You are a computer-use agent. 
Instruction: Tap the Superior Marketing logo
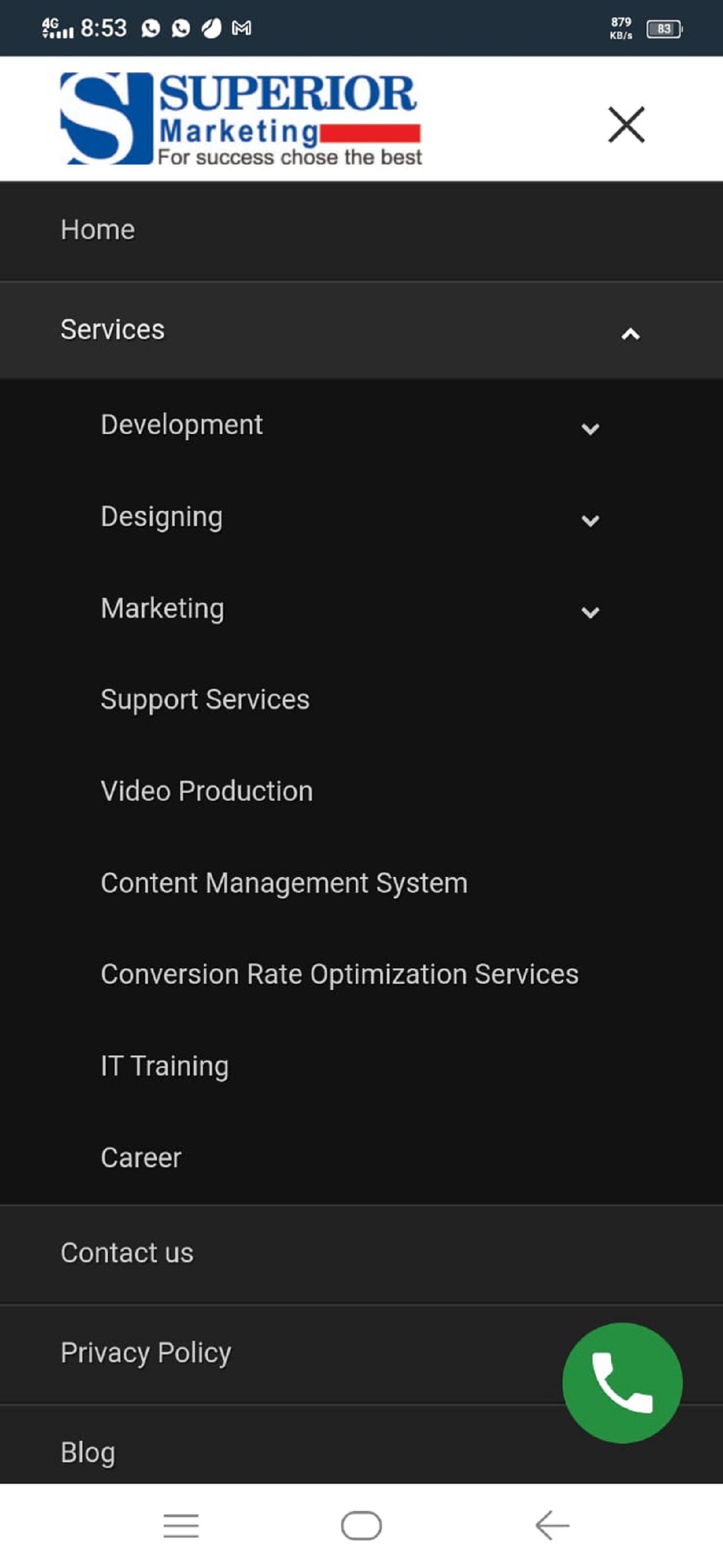pyautogui.click(x=241, y=119)
